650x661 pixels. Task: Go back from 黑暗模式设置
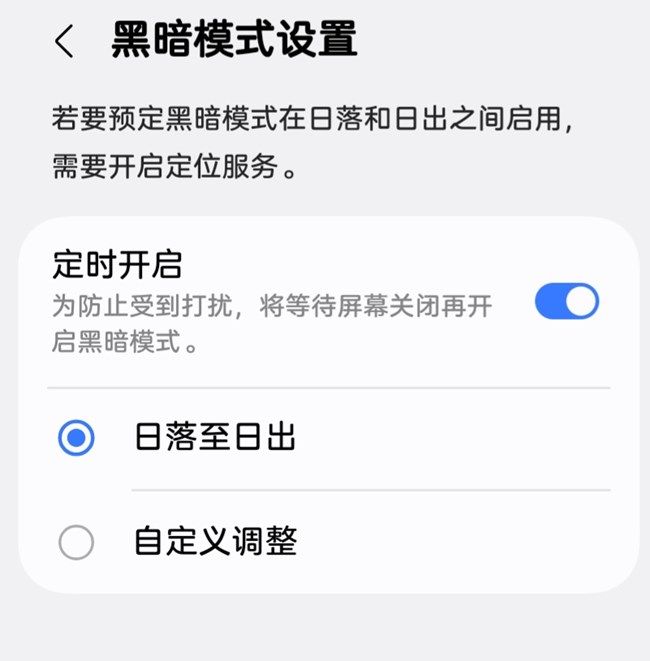(x=65, y=42)
